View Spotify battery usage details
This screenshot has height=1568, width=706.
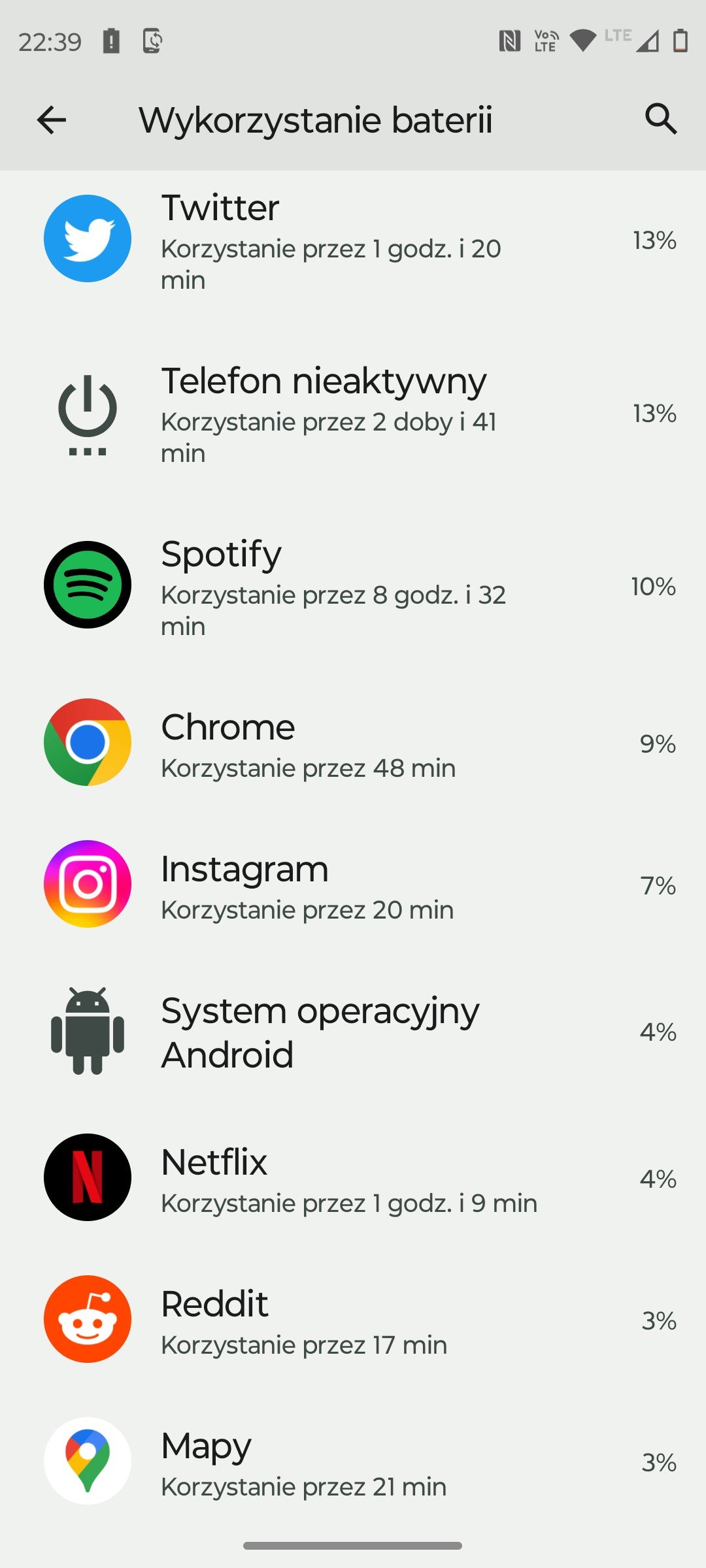(x=353, y=587)
